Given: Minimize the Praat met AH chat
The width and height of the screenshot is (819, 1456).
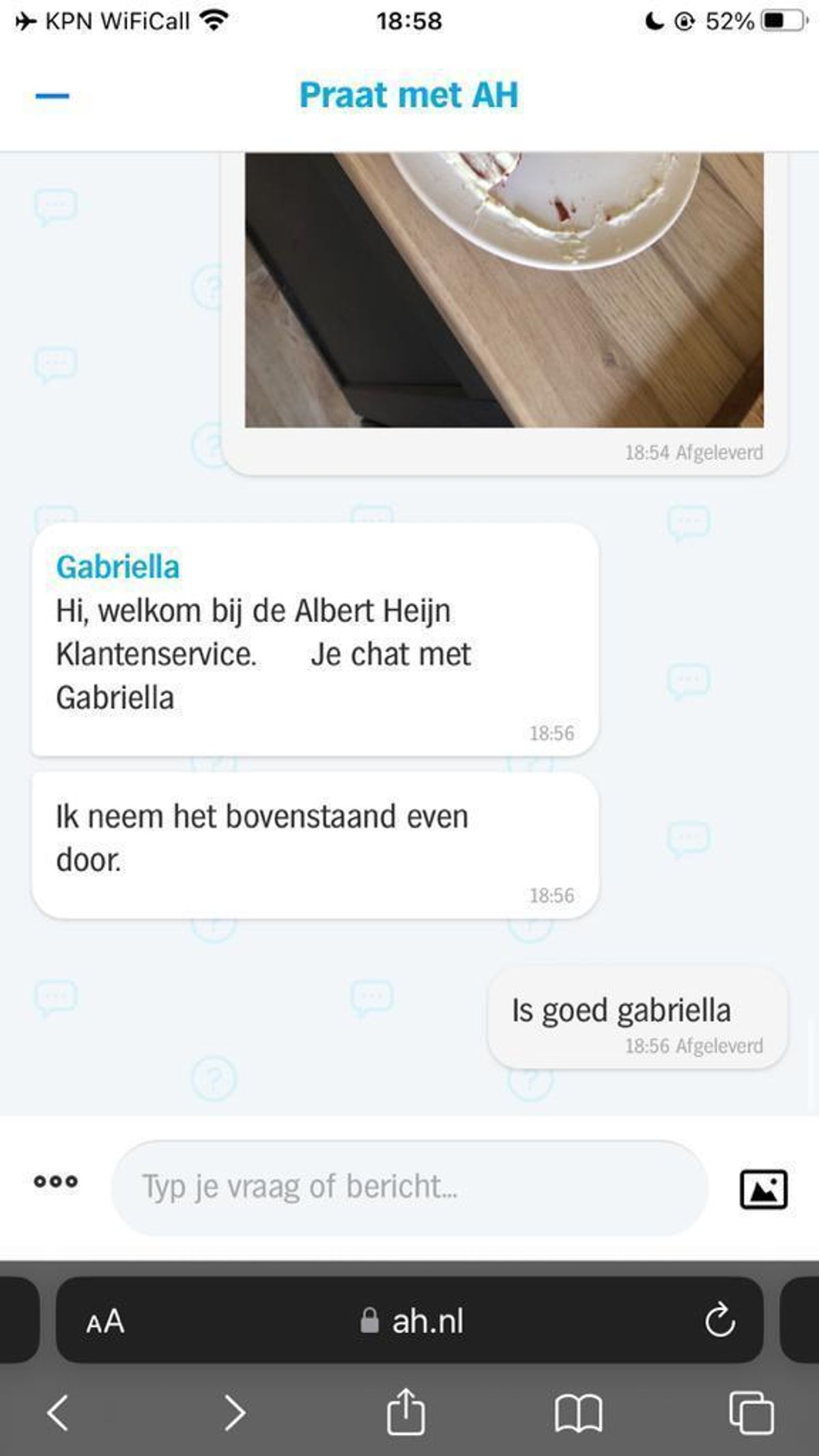Looking at the screenshot, I should pos(52,96).
